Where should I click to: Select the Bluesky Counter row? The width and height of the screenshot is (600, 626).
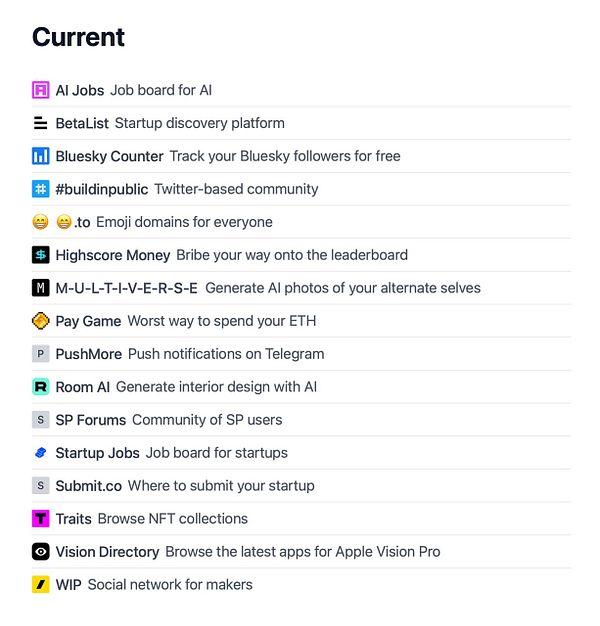109,156
